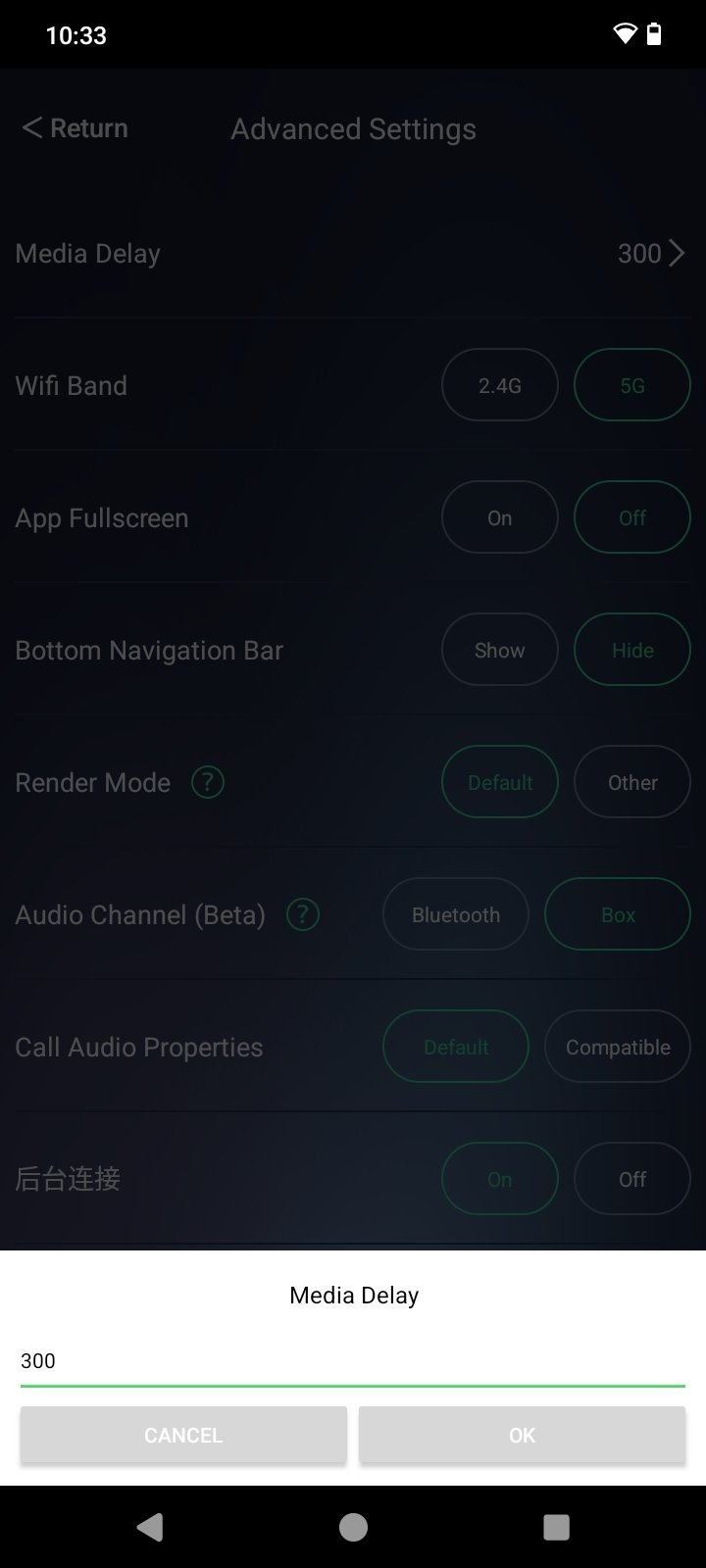Go to the system home screen
This screenshot has width=706, height=1568.
(x=353, y=1526)
